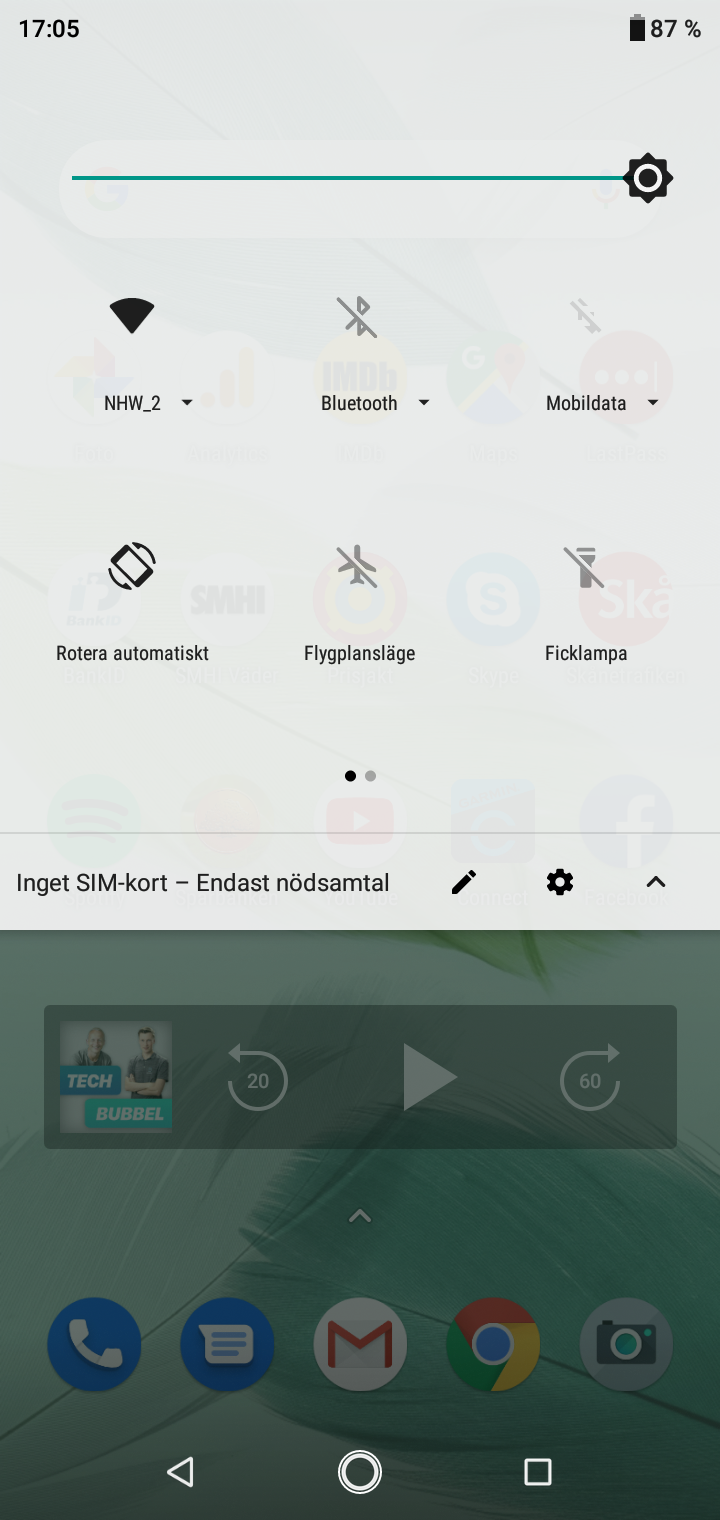
Task: Turn on the Ficklampa flashlight
Action: click(586, 566)
